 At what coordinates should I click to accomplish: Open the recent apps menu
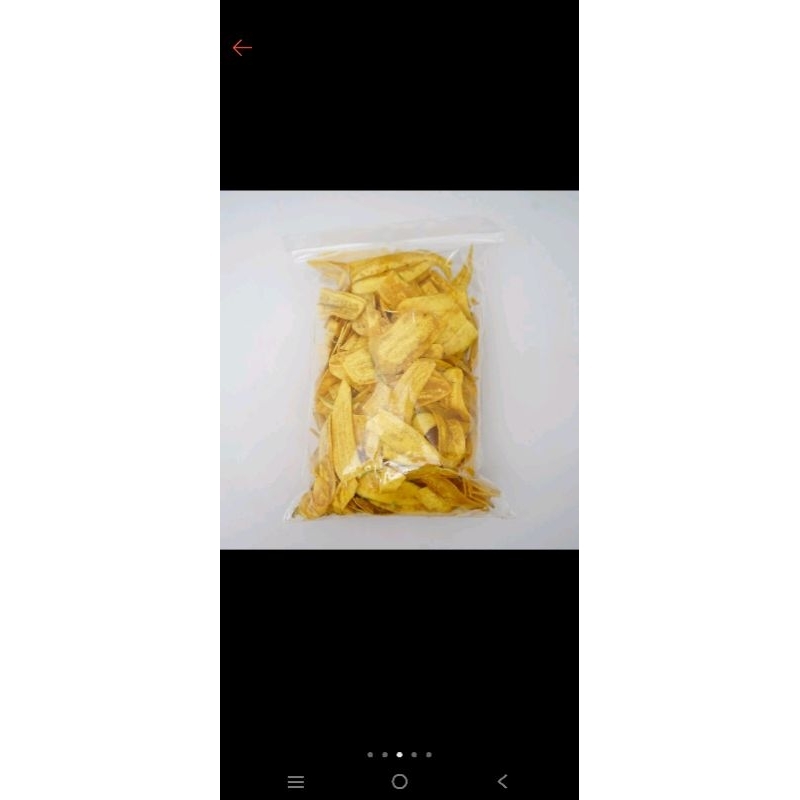pos(296,782)
